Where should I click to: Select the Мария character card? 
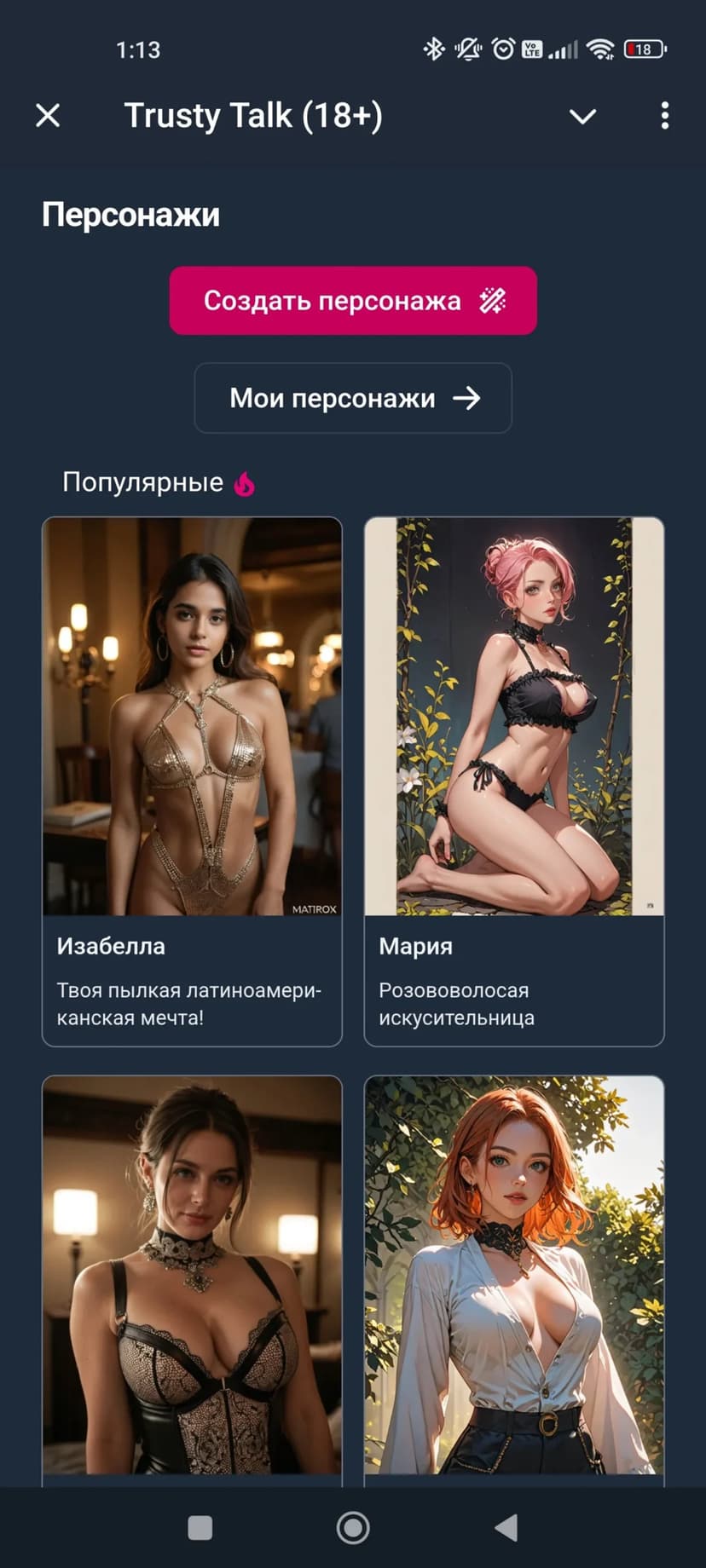(513, 781)
